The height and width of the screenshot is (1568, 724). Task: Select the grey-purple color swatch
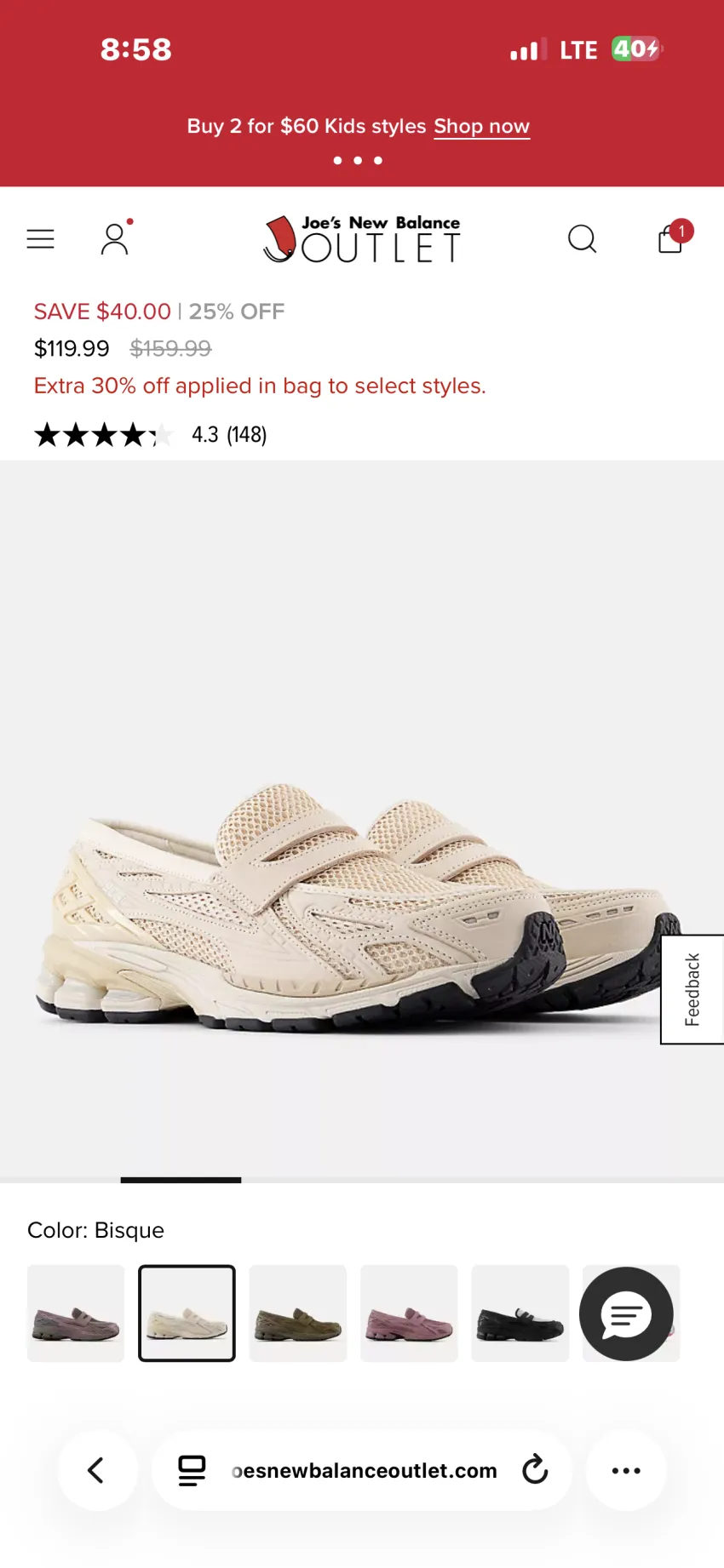point(76,1313)
